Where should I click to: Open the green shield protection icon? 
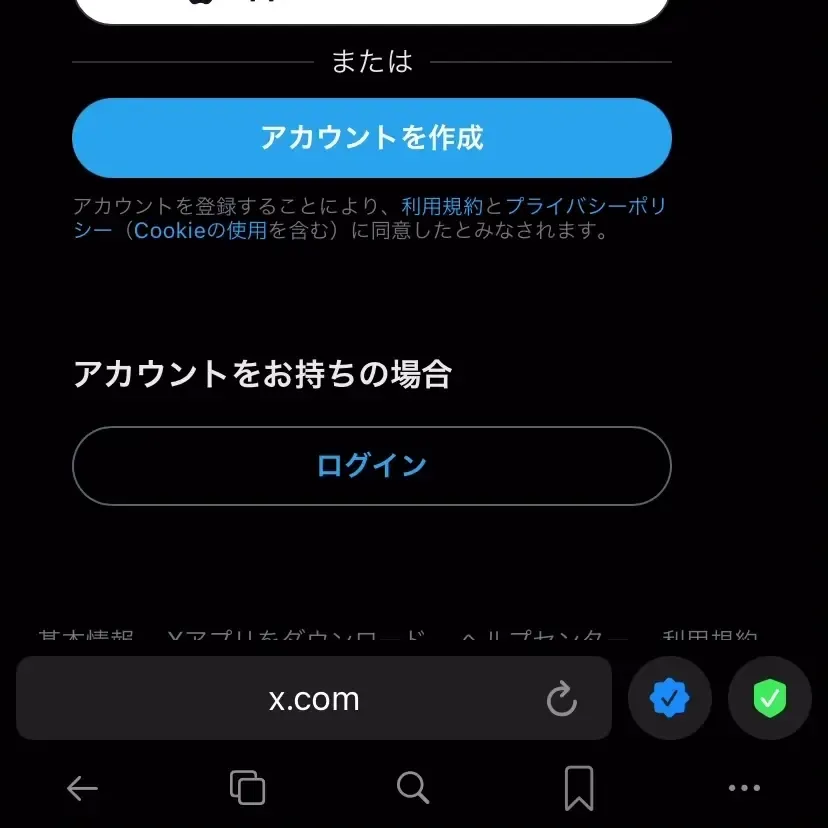[769, 699]
